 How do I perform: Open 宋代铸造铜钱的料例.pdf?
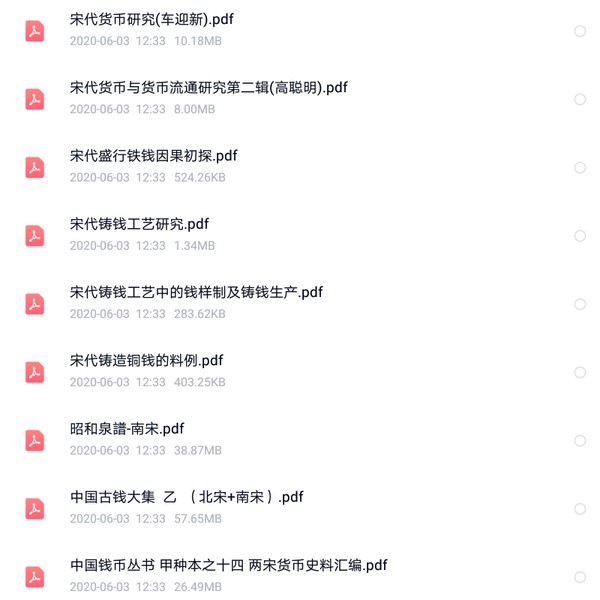click(147, 360)
